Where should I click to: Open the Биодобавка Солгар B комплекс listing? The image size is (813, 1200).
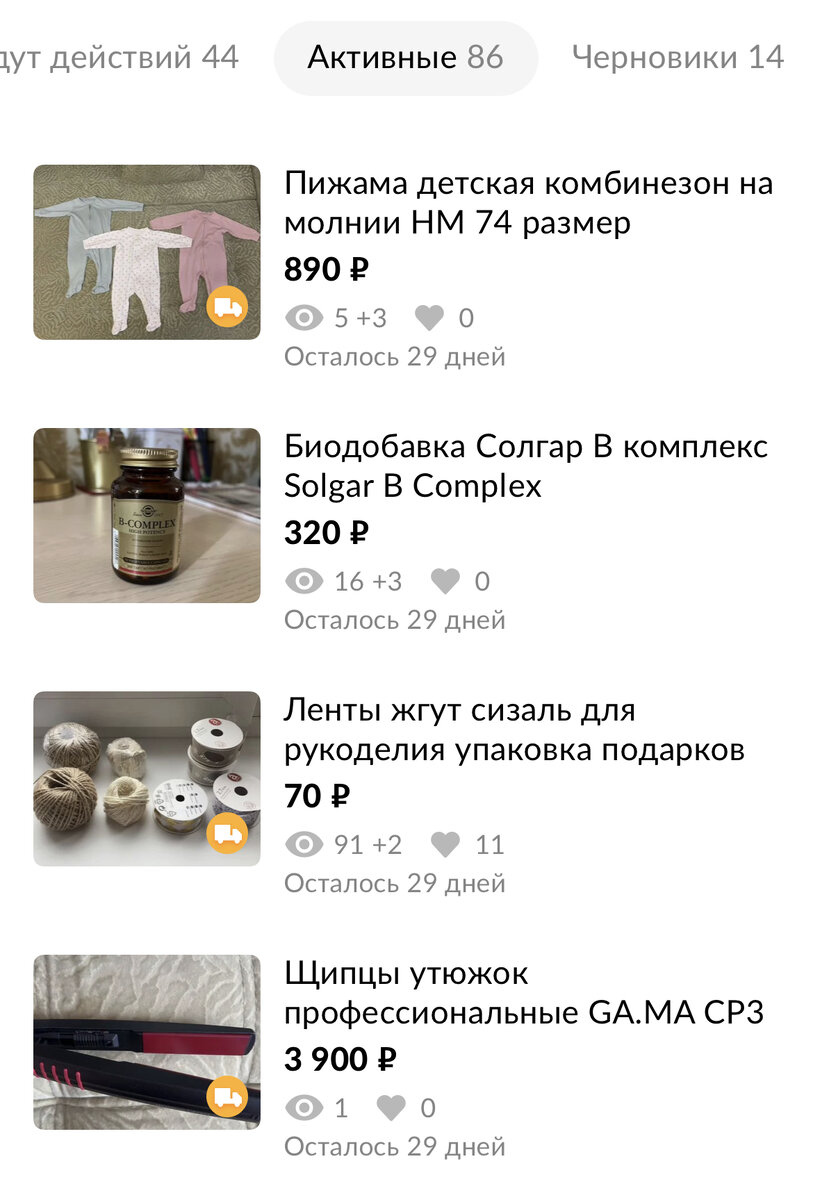[x=525, y=466]
